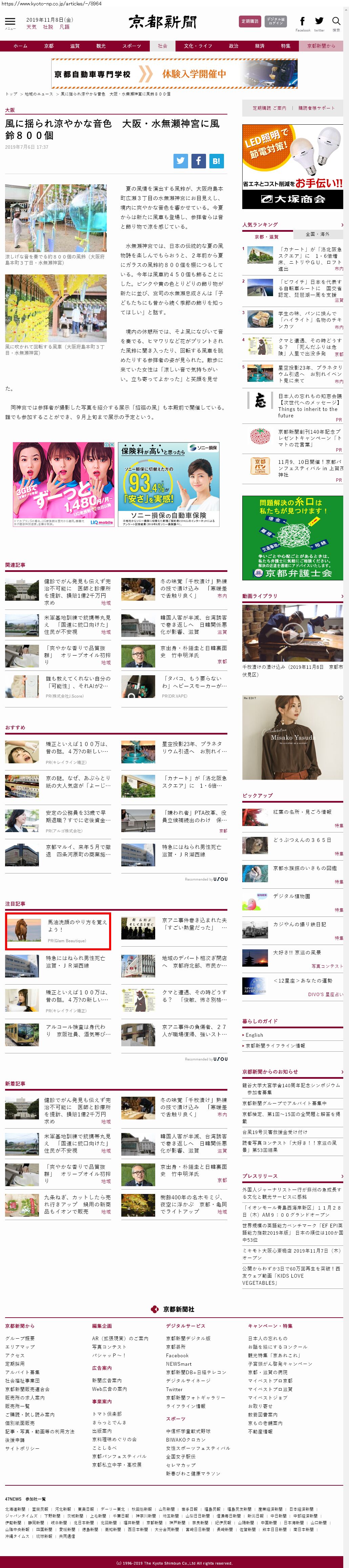The height and width of the screenshot is (1568, 349).
Task: Open the 経済 section tab
Action: pyautogui.click(x=260, y=46)
